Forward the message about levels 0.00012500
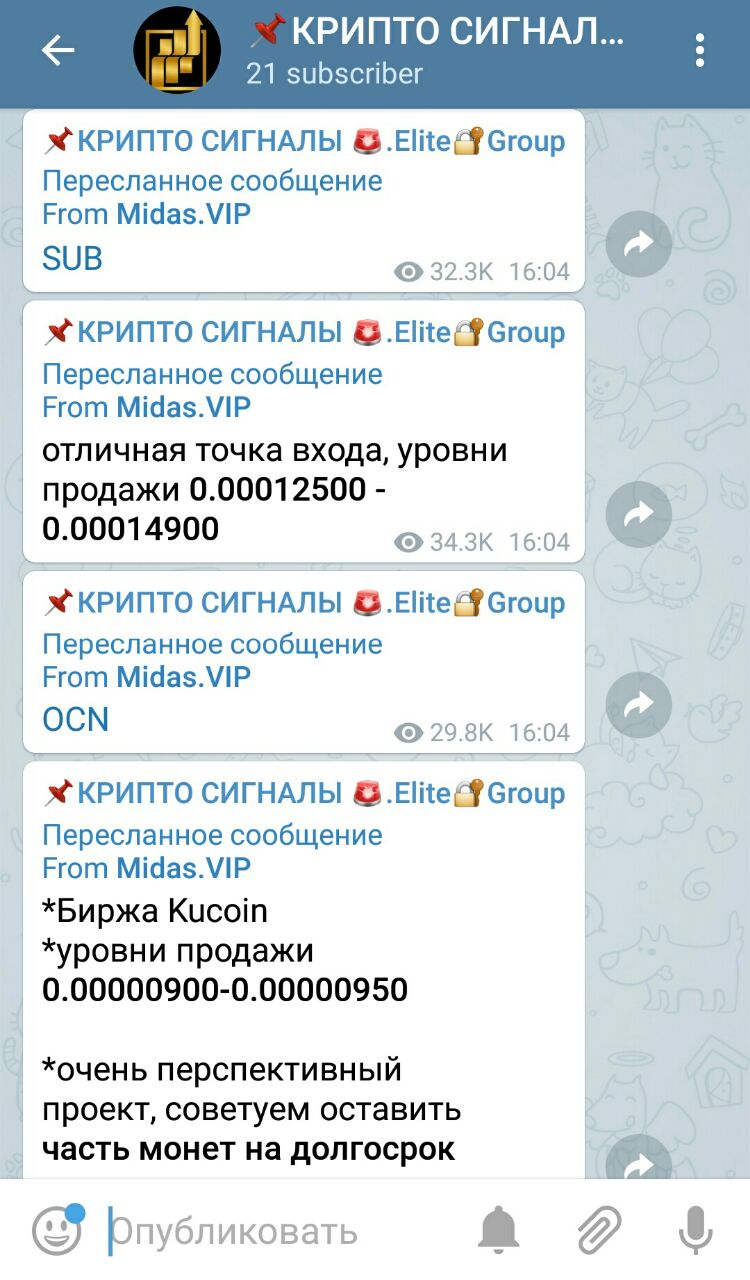 point(639,514)
